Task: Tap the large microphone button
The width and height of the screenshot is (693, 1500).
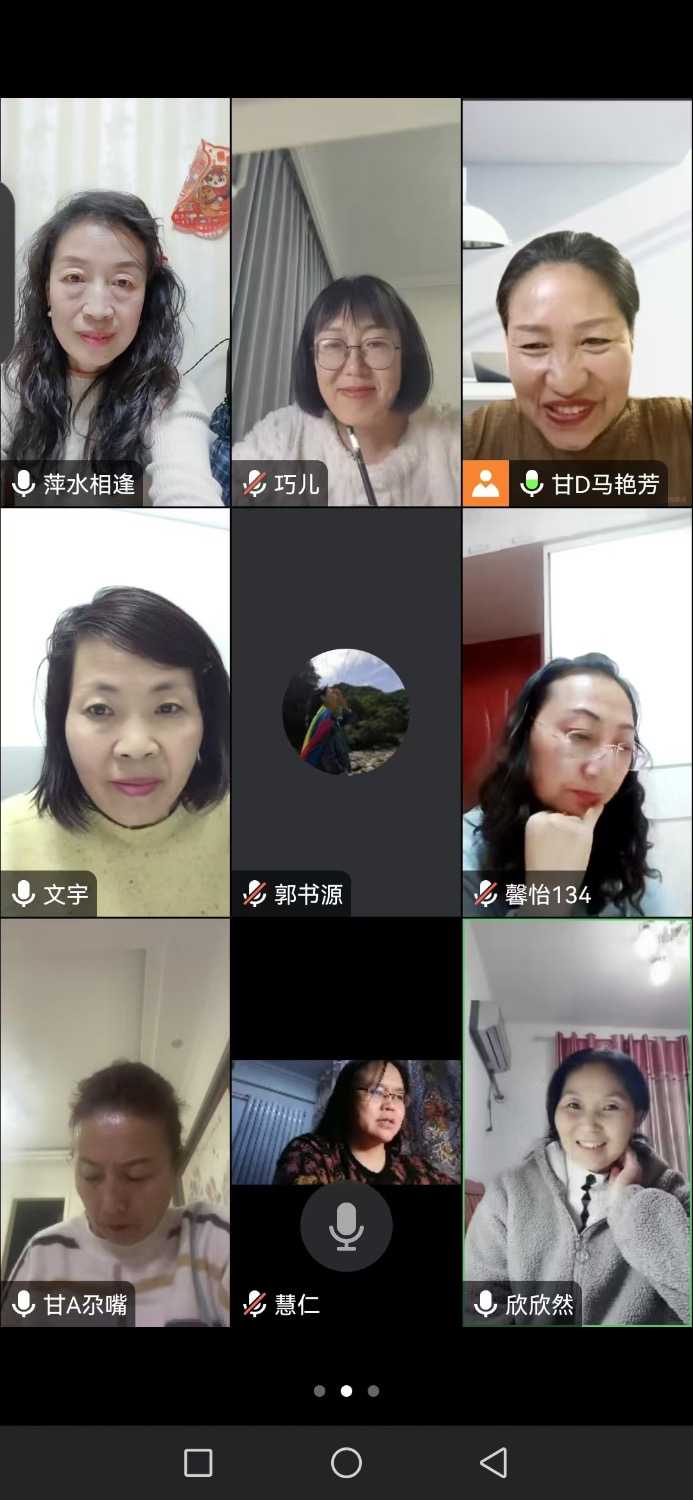Action: pyautogui.click(x=346, y=1226)
